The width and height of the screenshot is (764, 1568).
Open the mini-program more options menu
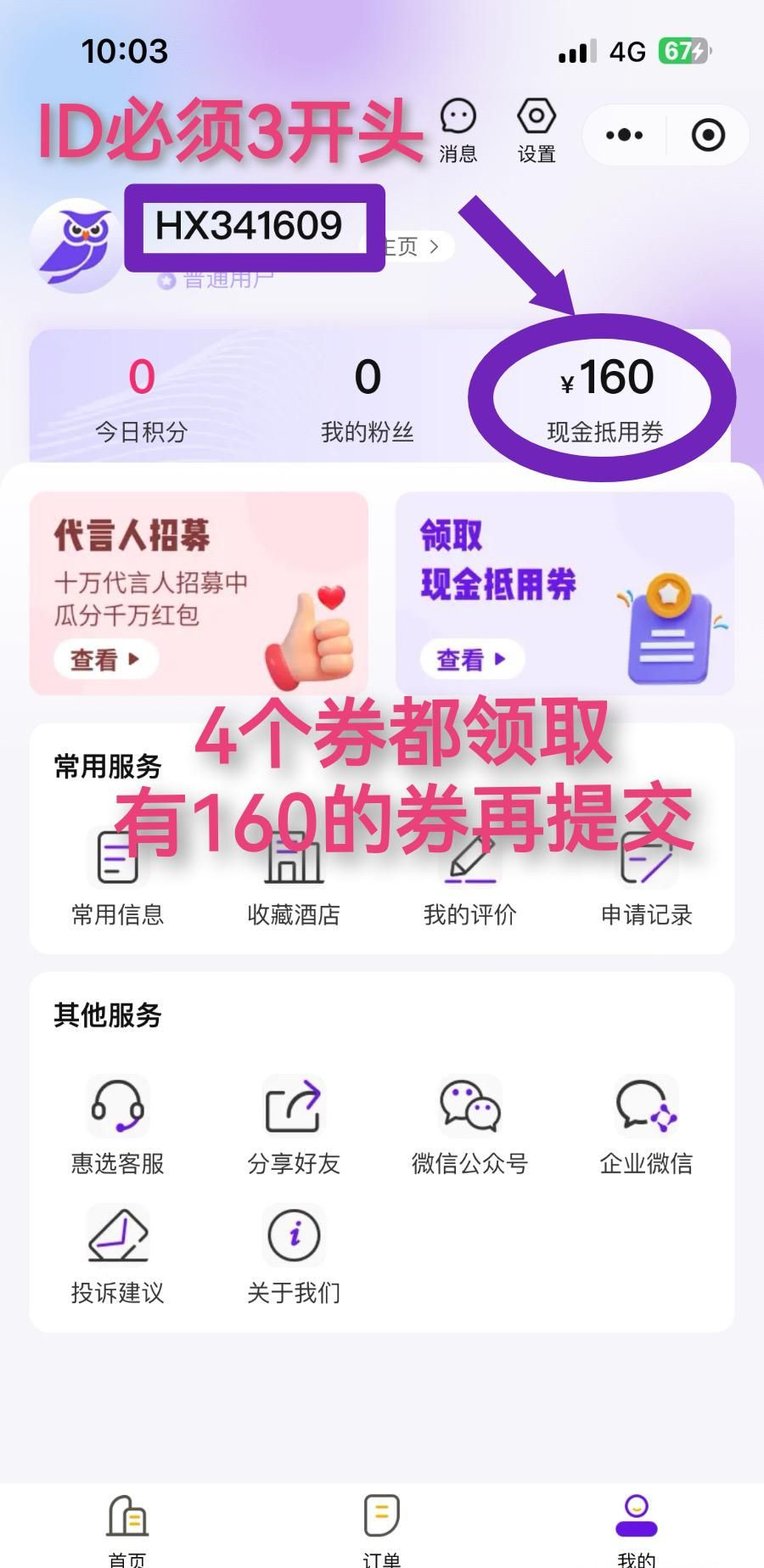(625, 135)
